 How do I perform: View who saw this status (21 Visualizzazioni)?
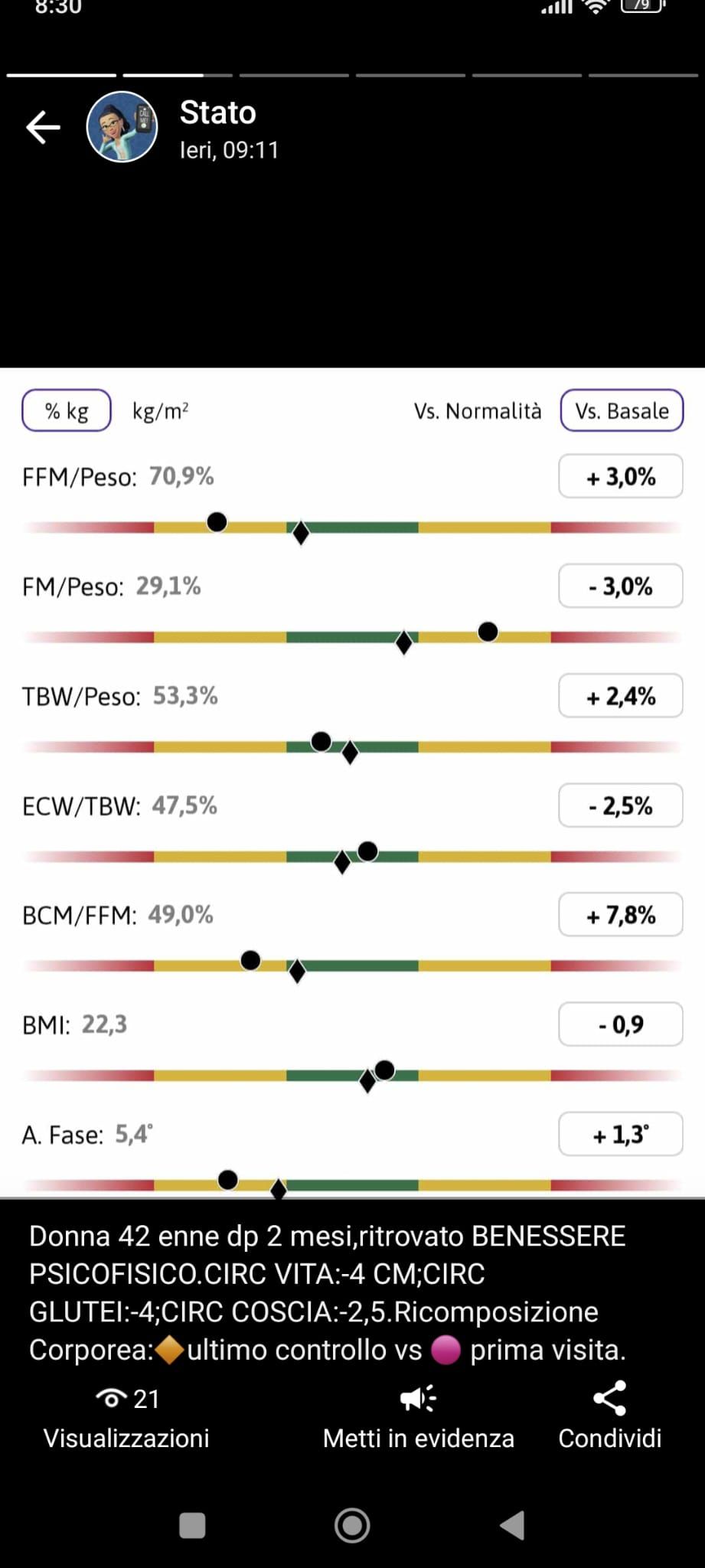click(126, 1417)
